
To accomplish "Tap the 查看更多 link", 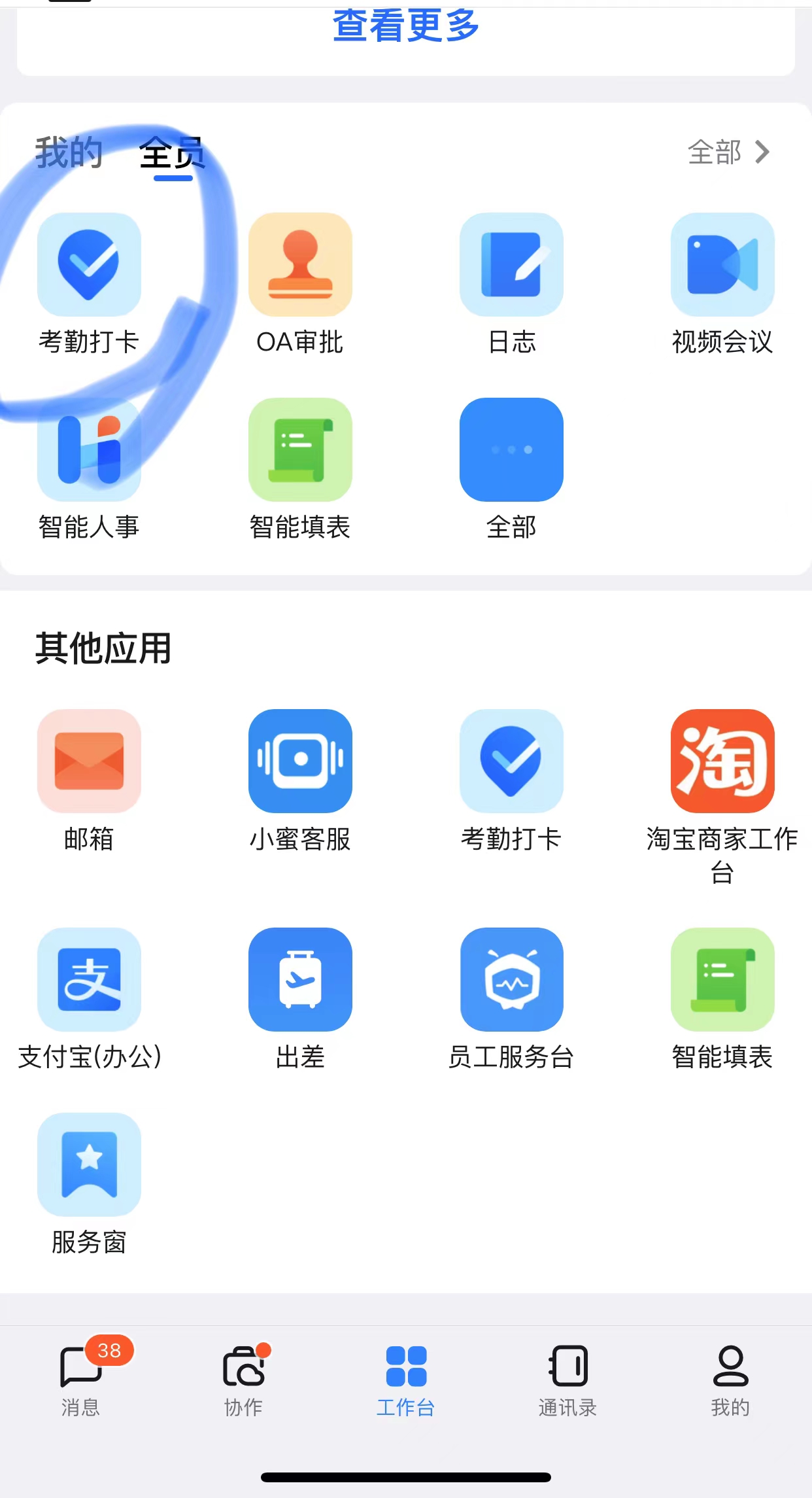I will [405, 26].
